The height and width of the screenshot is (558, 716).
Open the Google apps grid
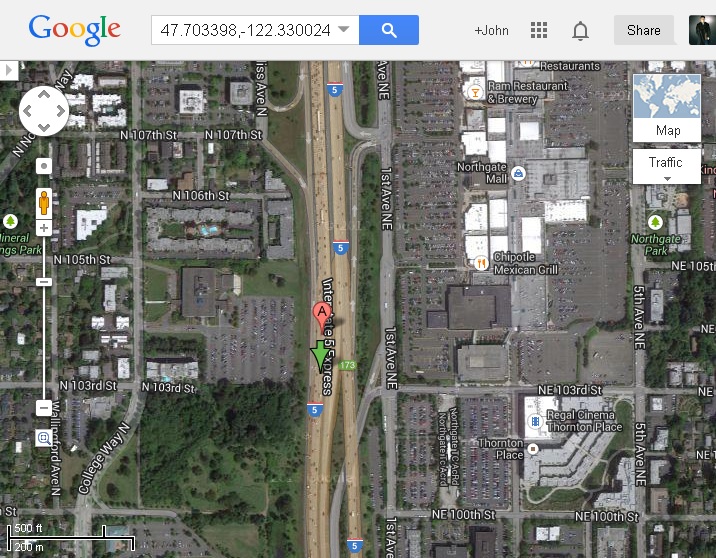click(539, 30)
